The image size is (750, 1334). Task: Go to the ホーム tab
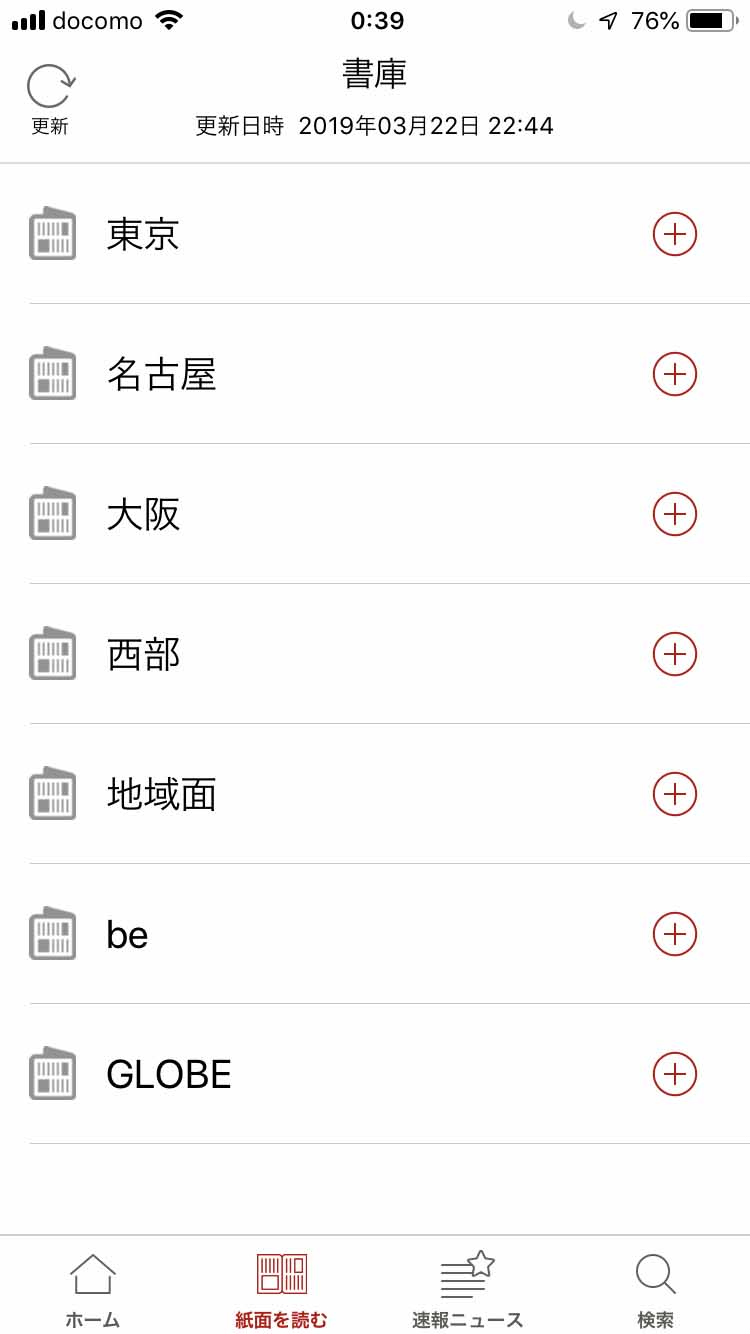[x=93, y=1290]
